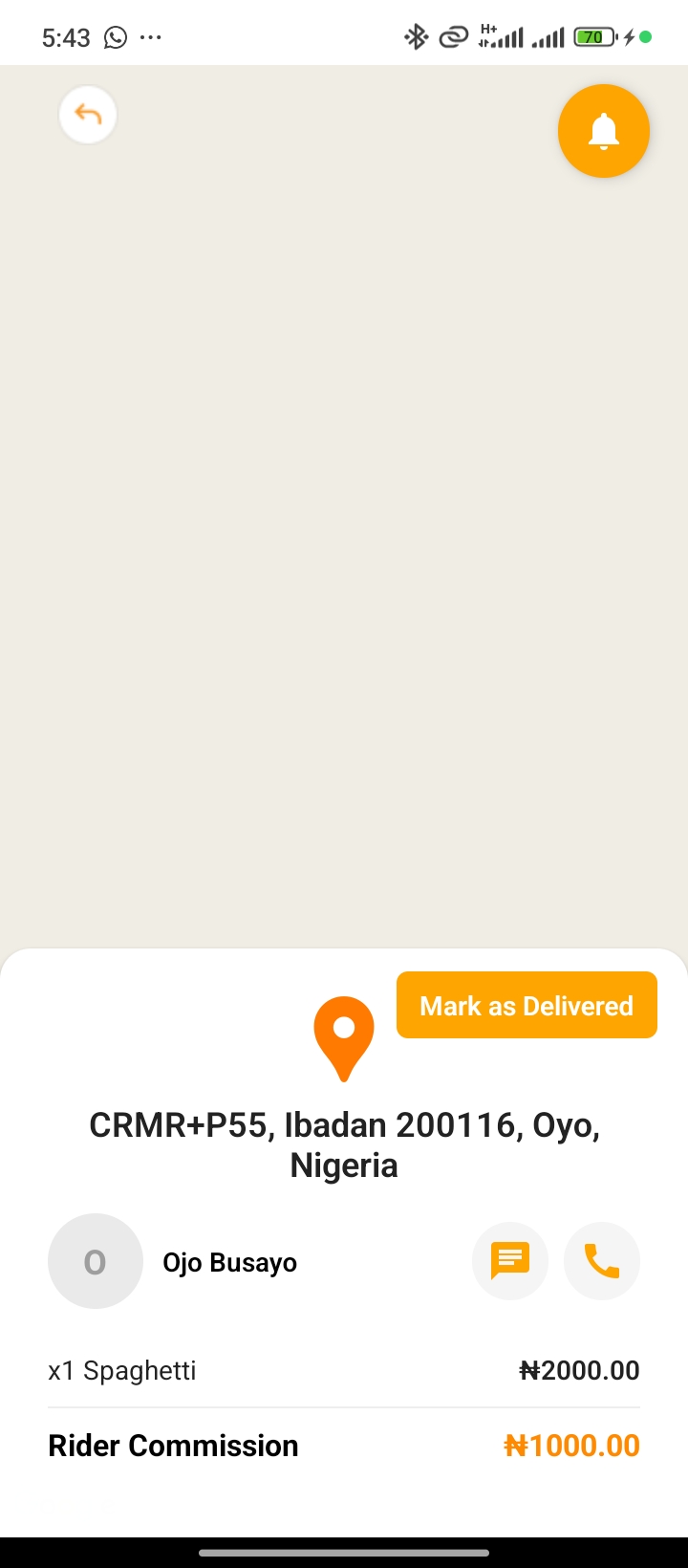Message Ojo Busayo via chat icon
Screen dimensions: 688x1568
[x=510, y=1261]
